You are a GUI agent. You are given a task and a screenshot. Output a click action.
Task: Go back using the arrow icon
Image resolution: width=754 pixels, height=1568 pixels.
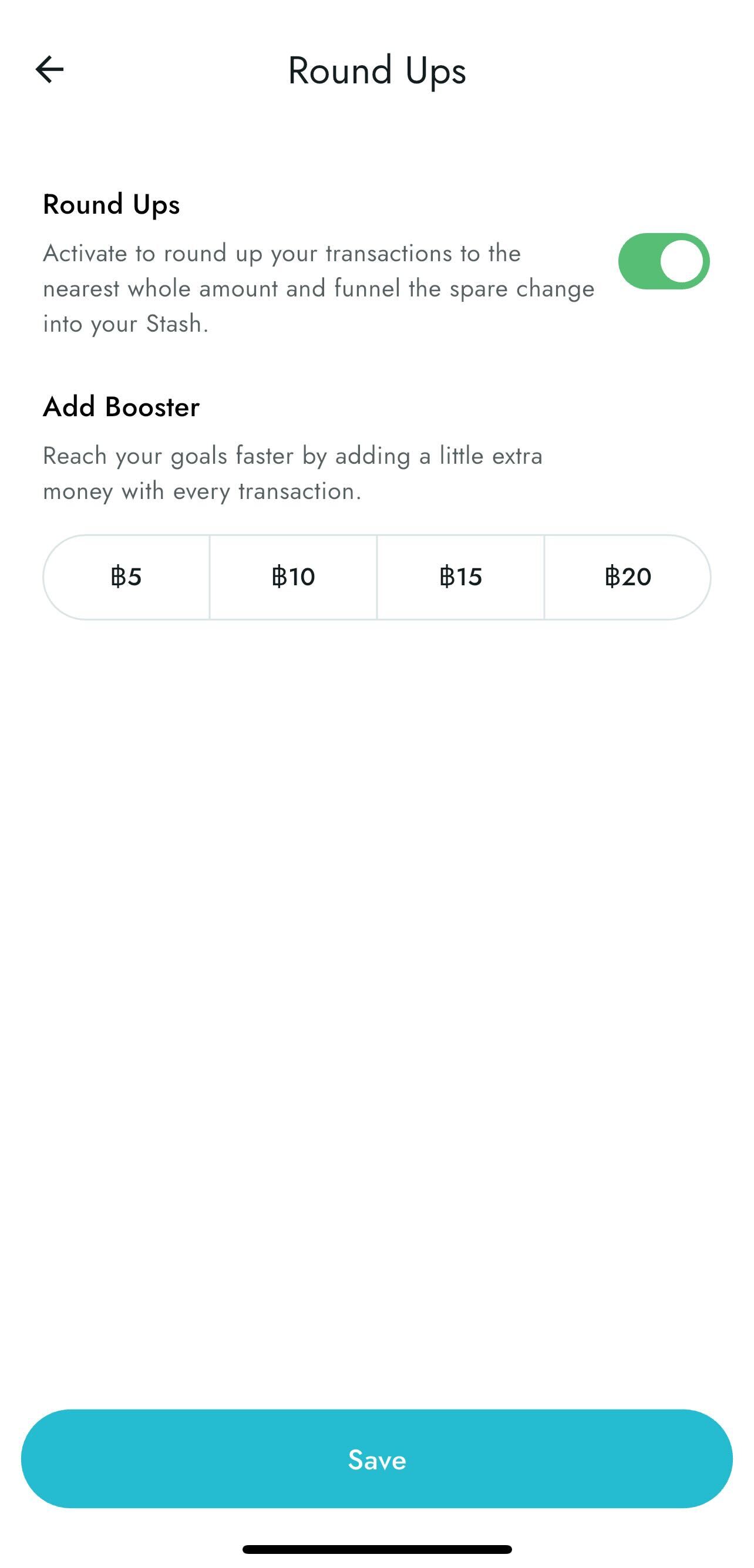click(49, 69)
